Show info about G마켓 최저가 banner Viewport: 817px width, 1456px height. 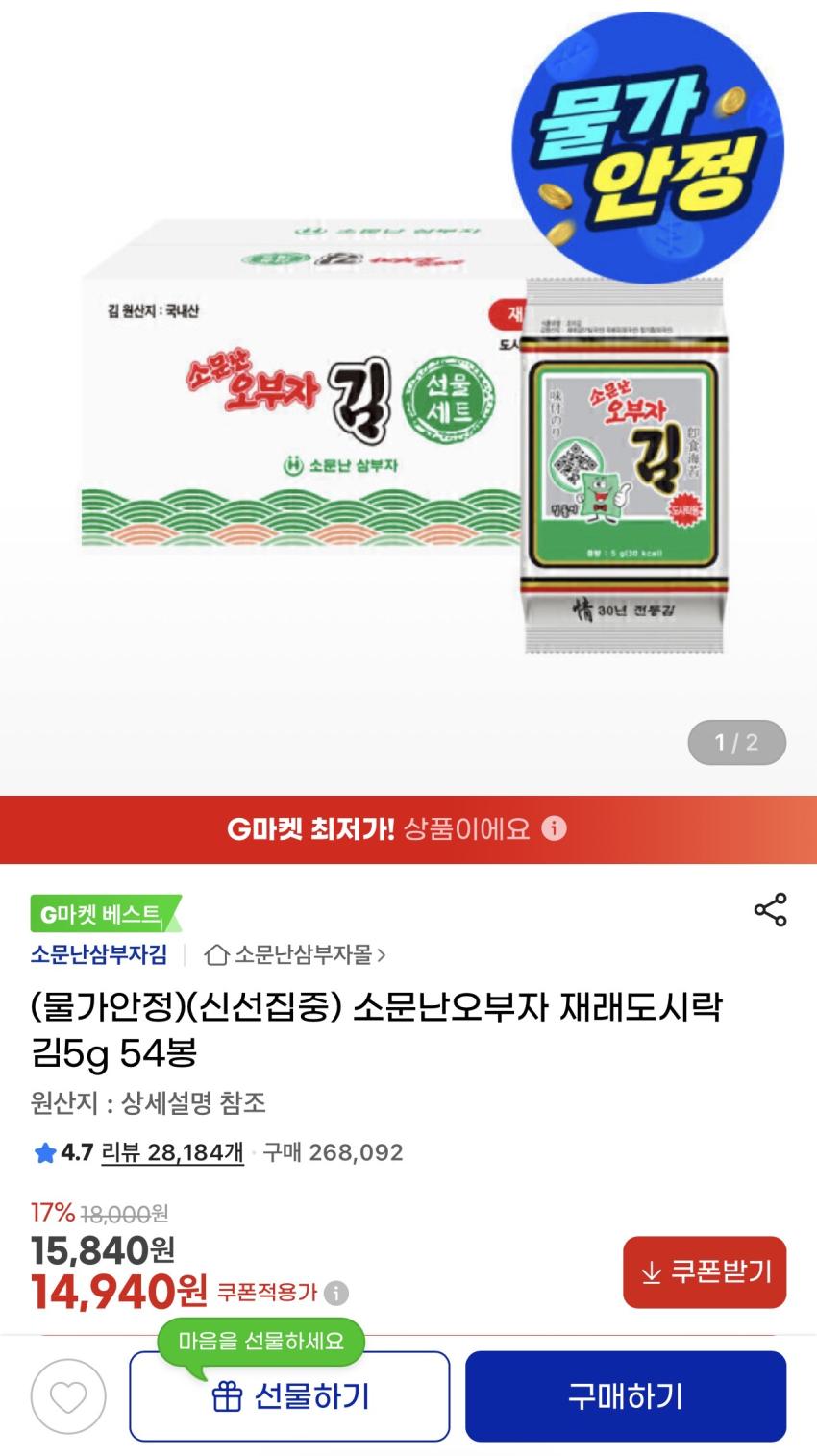pyautogui.click(x=555, y=828)
